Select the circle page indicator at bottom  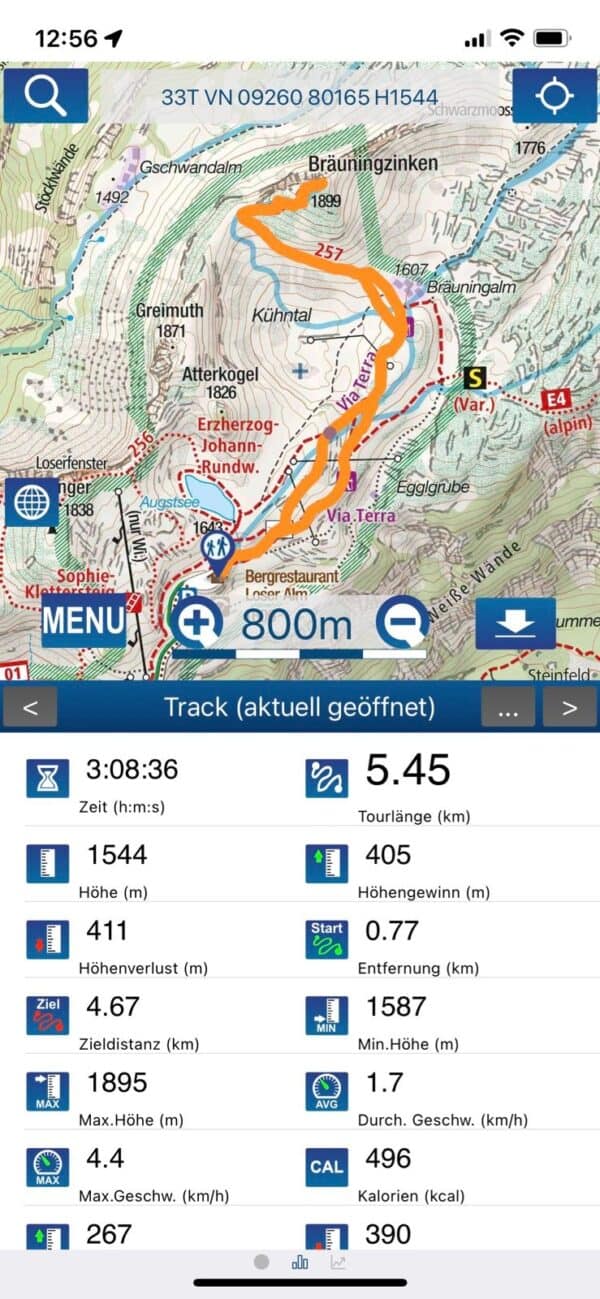[x=262, y=1262]
